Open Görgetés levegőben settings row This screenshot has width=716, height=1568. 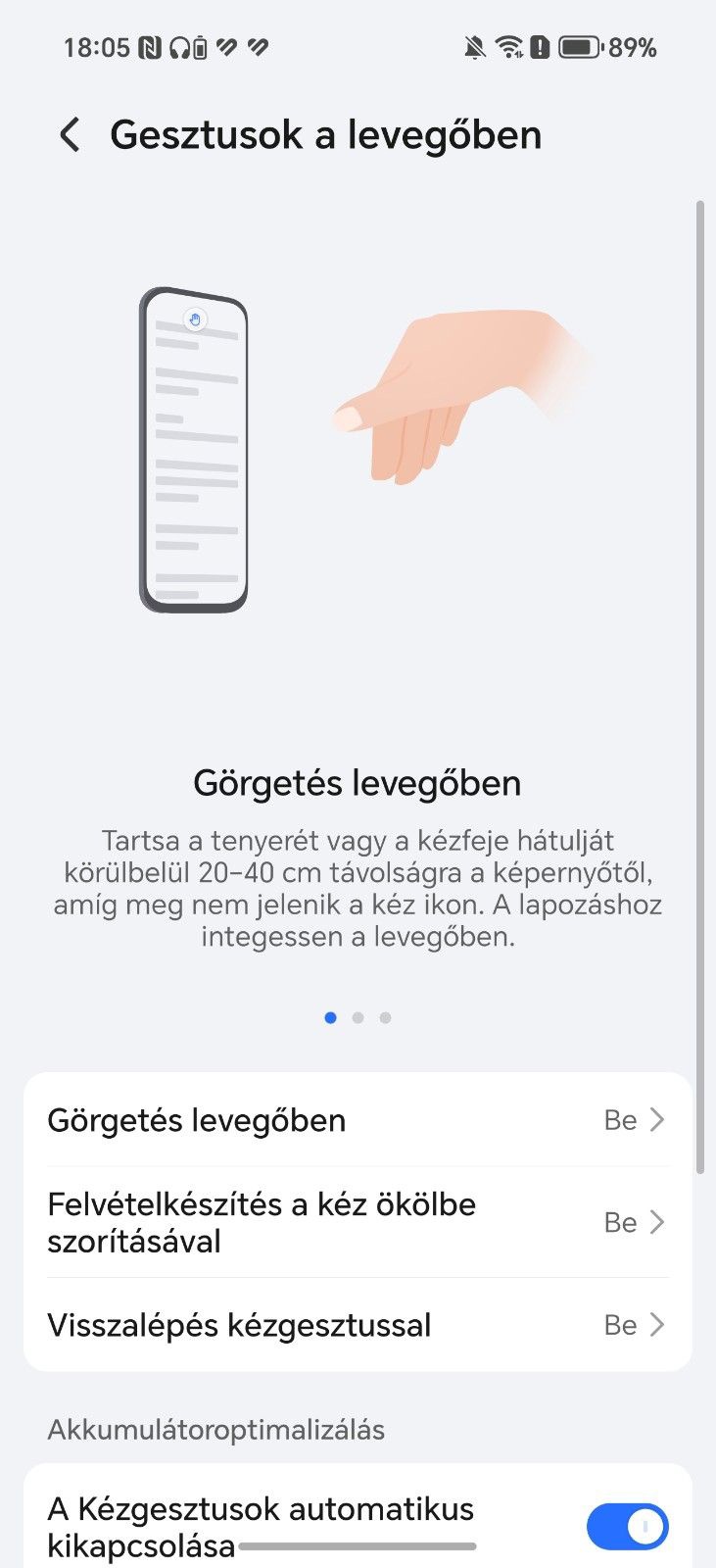[358, 1120]
